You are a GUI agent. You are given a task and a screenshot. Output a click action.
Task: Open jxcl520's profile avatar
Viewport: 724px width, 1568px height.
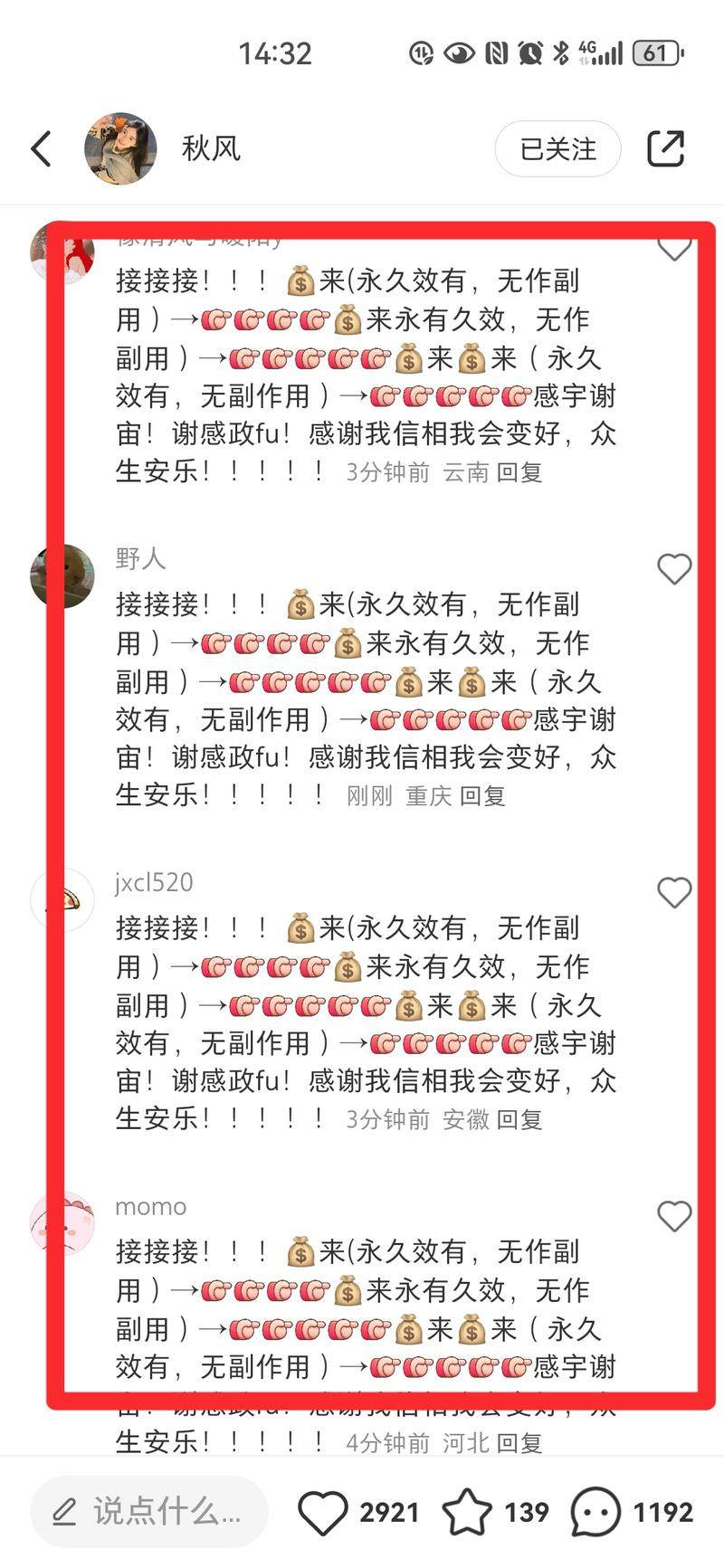click(x=62, y=899)
